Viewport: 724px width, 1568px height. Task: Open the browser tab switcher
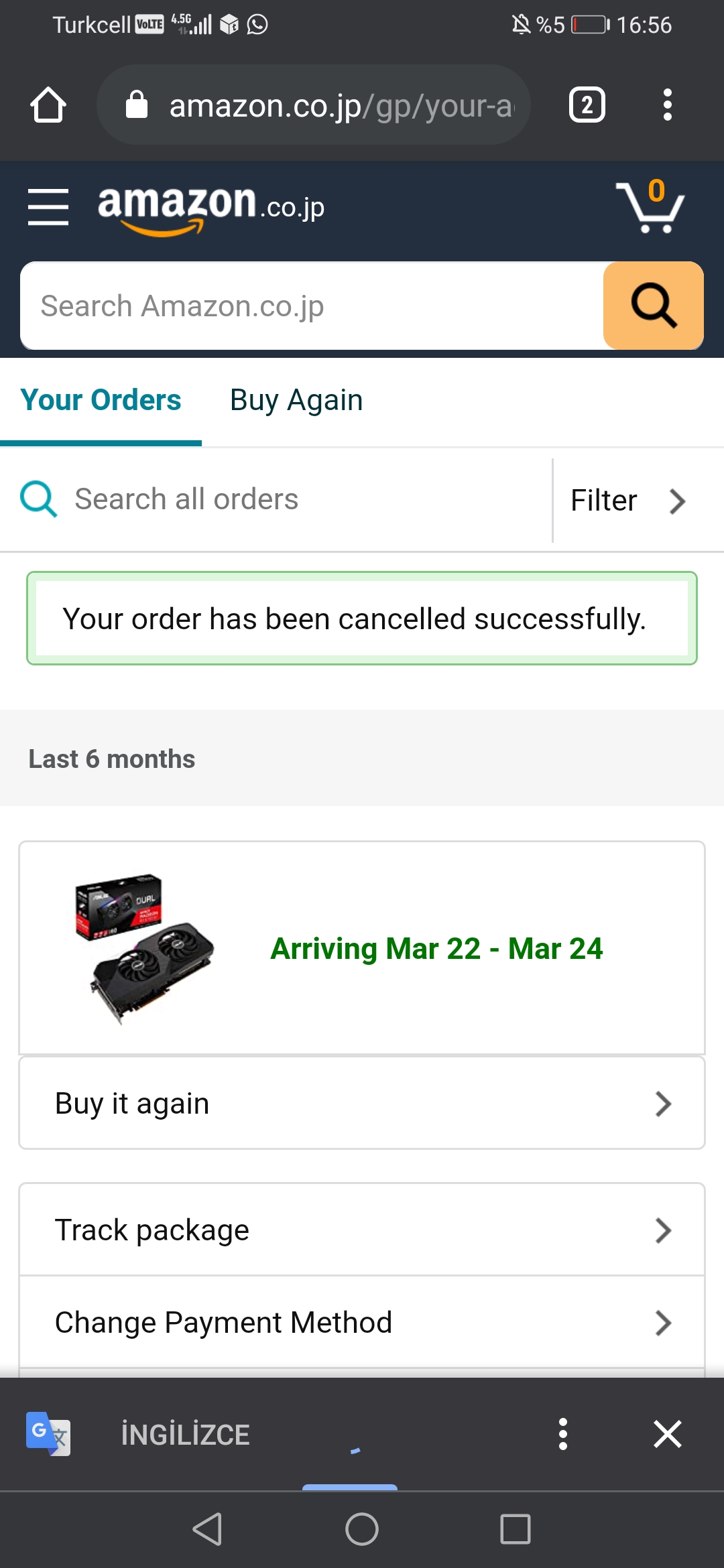click(587, 105)
